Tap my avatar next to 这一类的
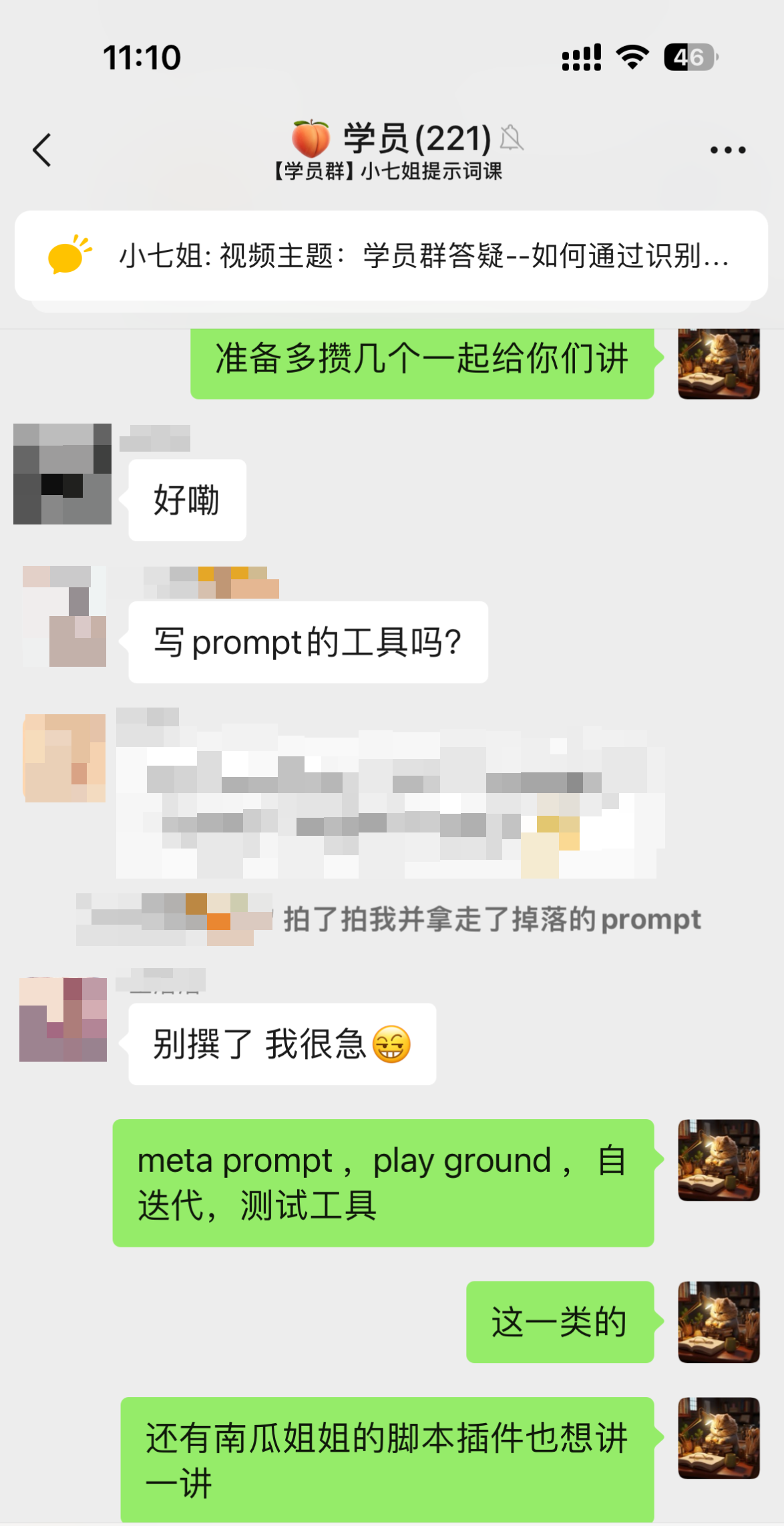Image resolution: width=784 pixels, height=1526 pixels. (x=719, y=1322)
